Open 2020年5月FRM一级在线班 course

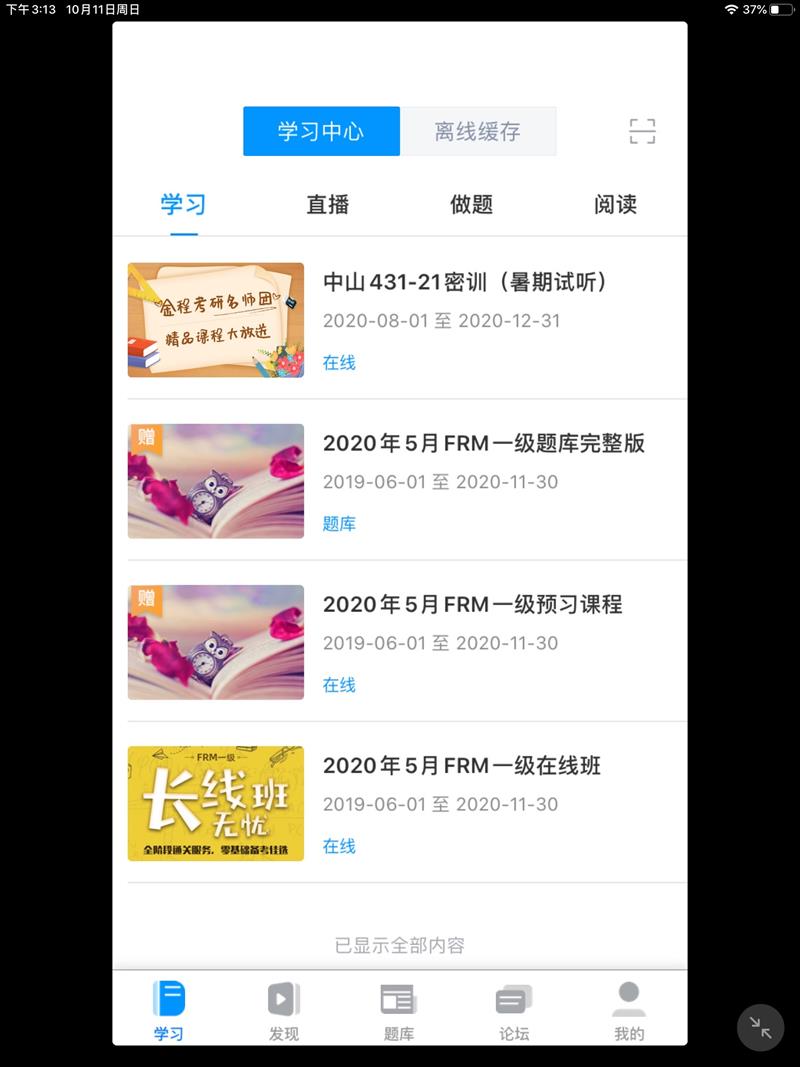click(x=461, y=766)
